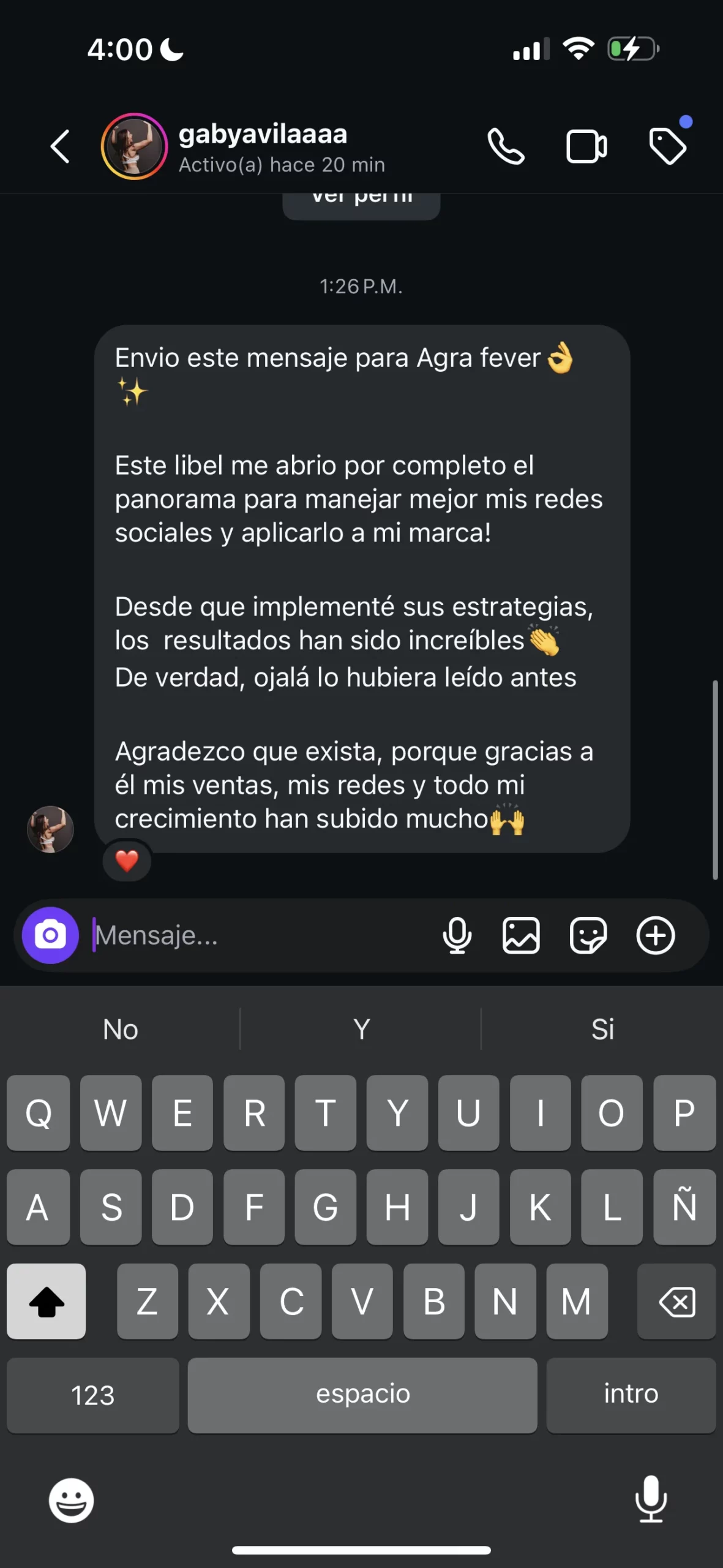Open the camera to send a photo
The image size is (723, 1568).
pyautogui.click(x=50, y=935)
